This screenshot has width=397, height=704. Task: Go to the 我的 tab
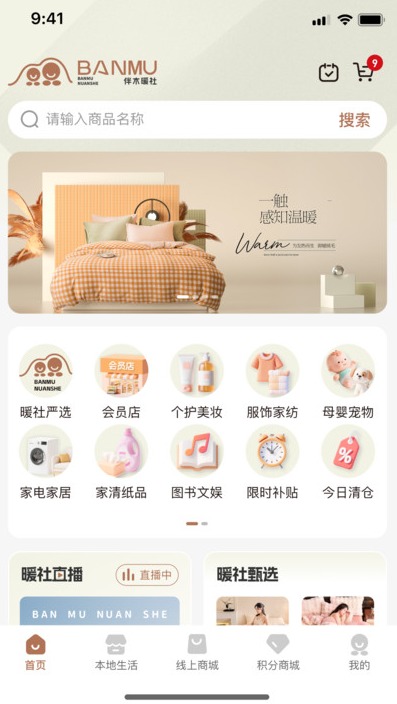coord(359,652)
